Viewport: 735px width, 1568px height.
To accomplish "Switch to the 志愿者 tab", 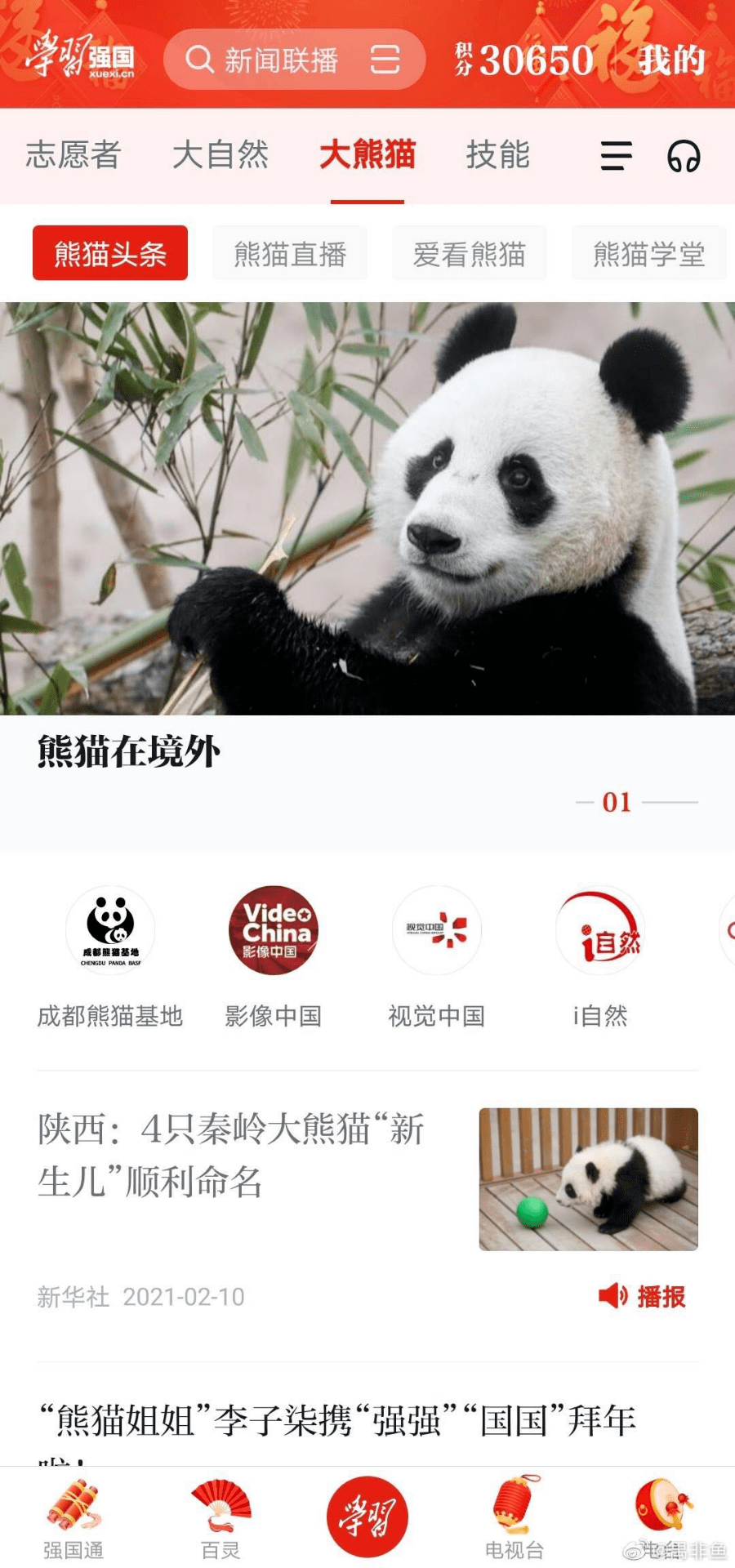I will click(73, 154).
